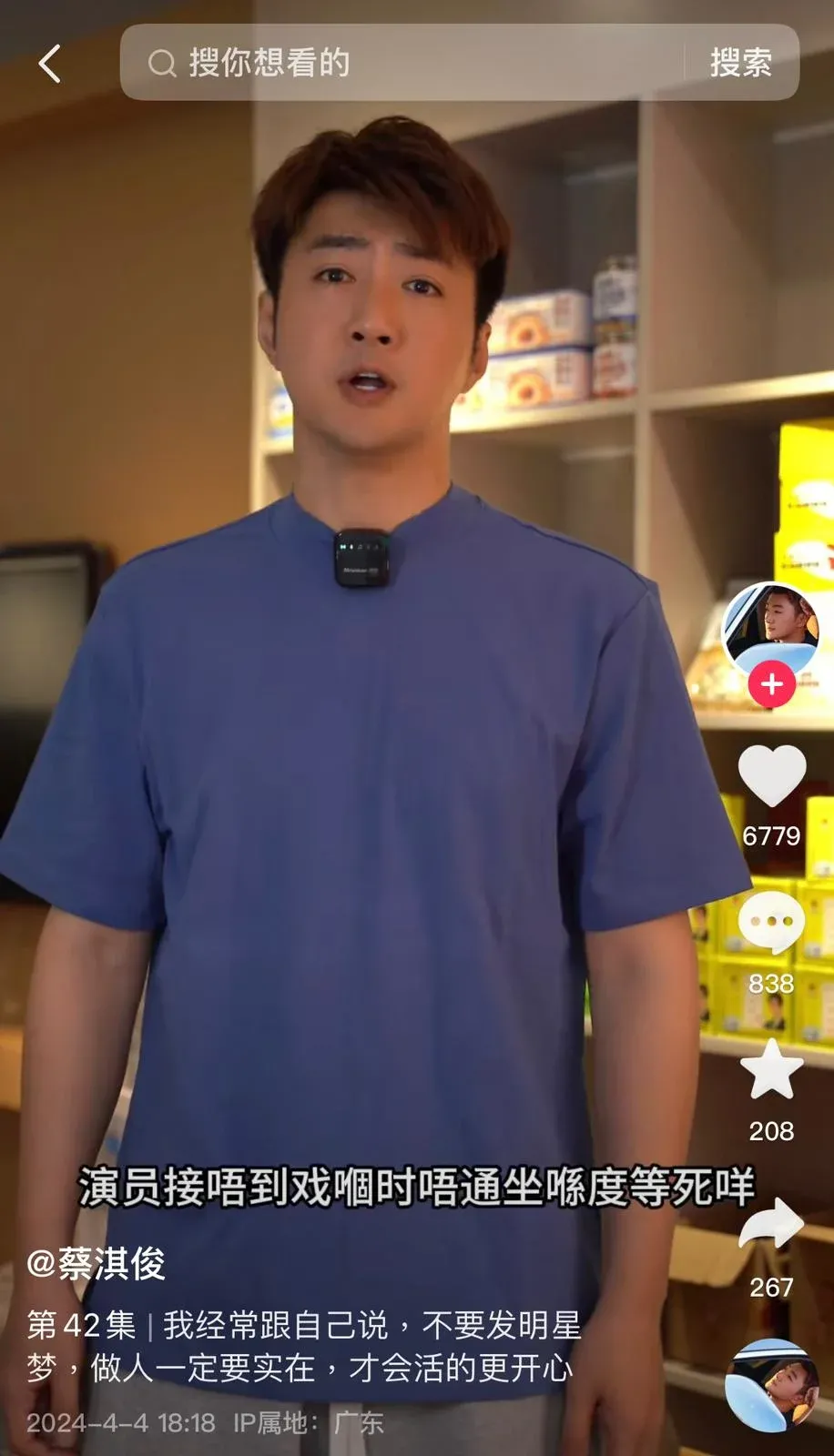Share this video using the arrow icon
The width and height of the screenshot is (834, 1456).
click(771, 1225)
